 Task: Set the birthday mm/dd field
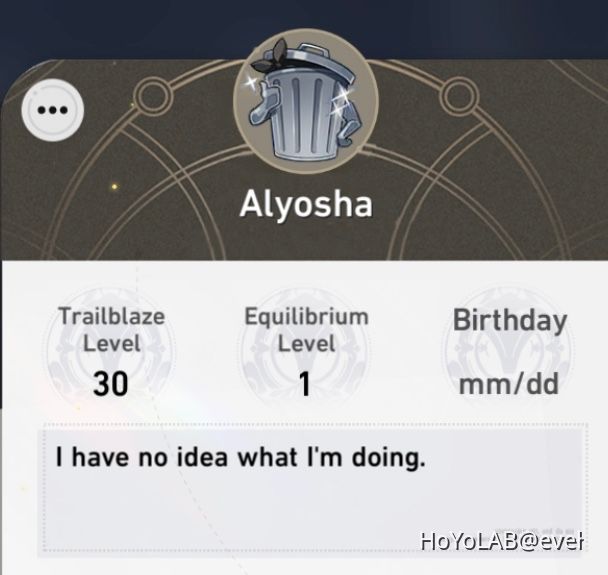pyautogui.click(x=509, y=383)
